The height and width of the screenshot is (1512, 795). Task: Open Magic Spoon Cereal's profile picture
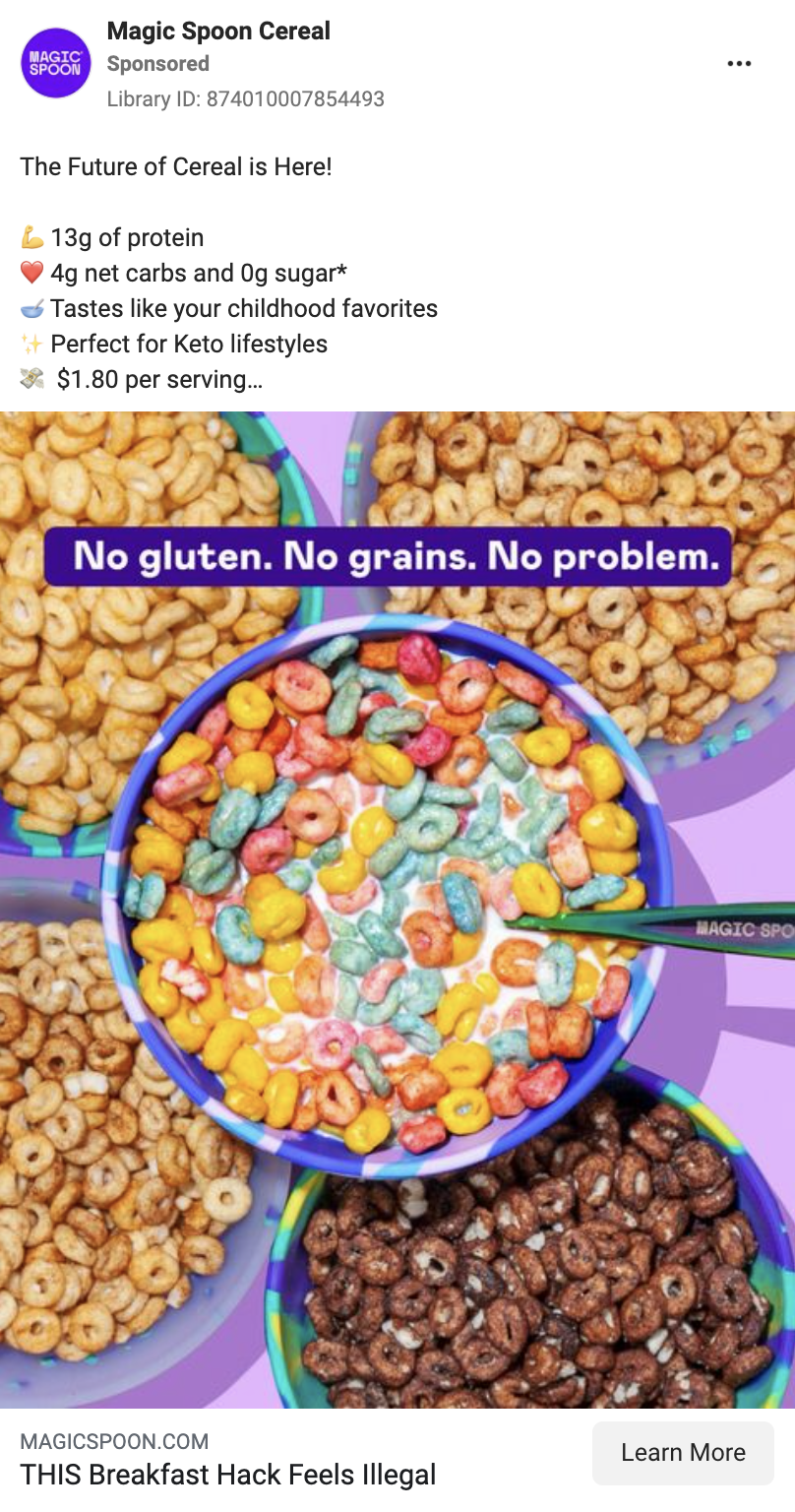pos(56,63)
